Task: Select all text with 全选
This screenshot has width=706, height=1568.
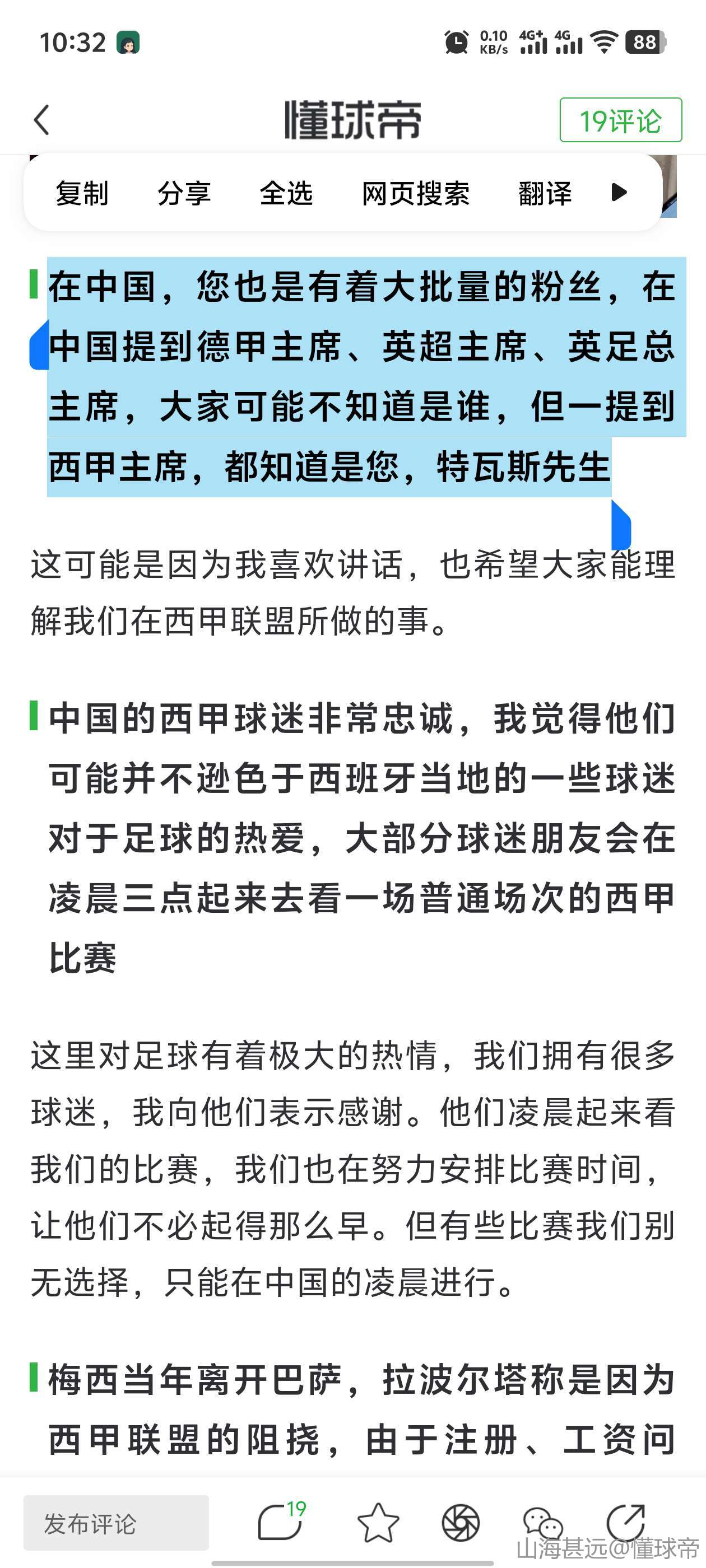Action: 286,193
